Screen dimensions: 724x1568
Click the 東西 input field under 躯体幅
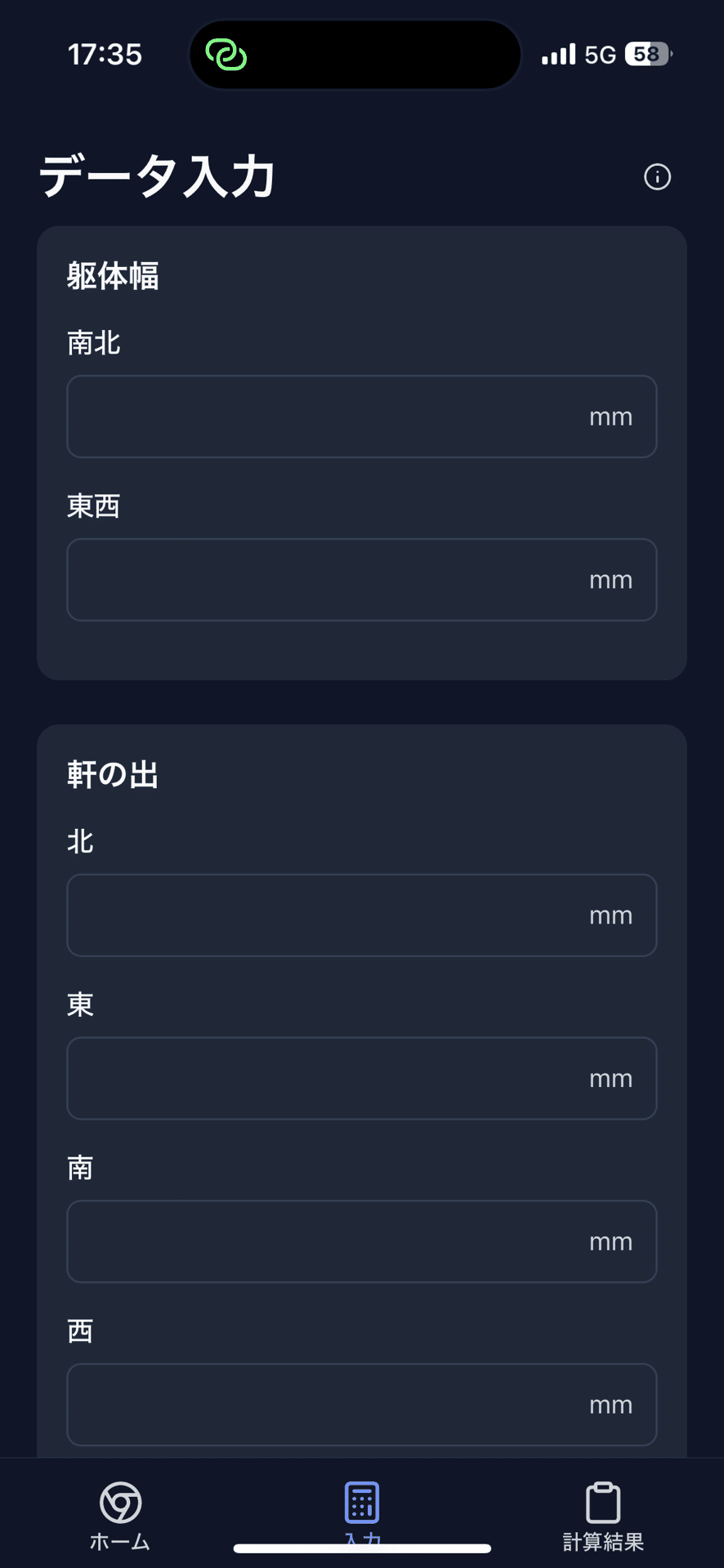[362, 580]
